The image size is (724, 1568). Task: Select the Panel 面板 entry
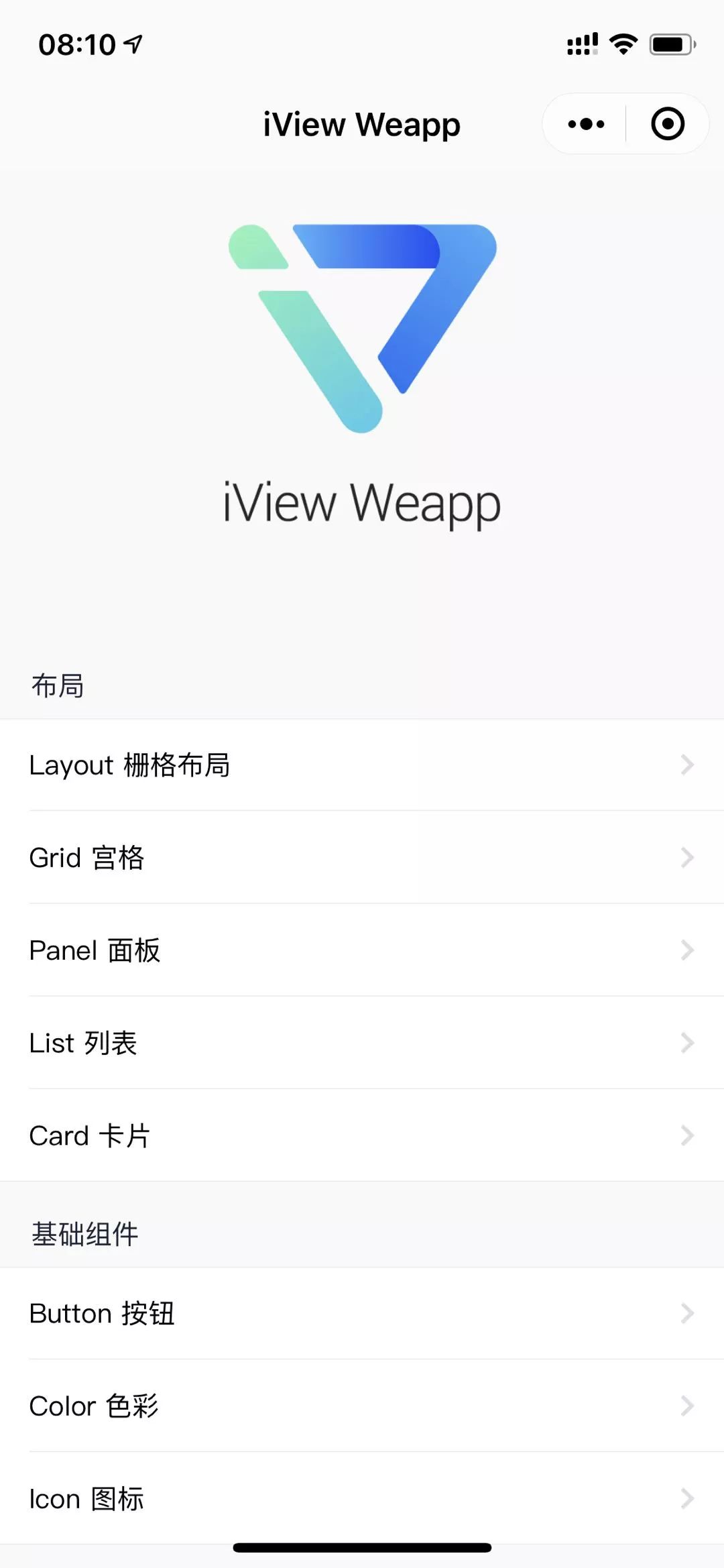[362, 950]
